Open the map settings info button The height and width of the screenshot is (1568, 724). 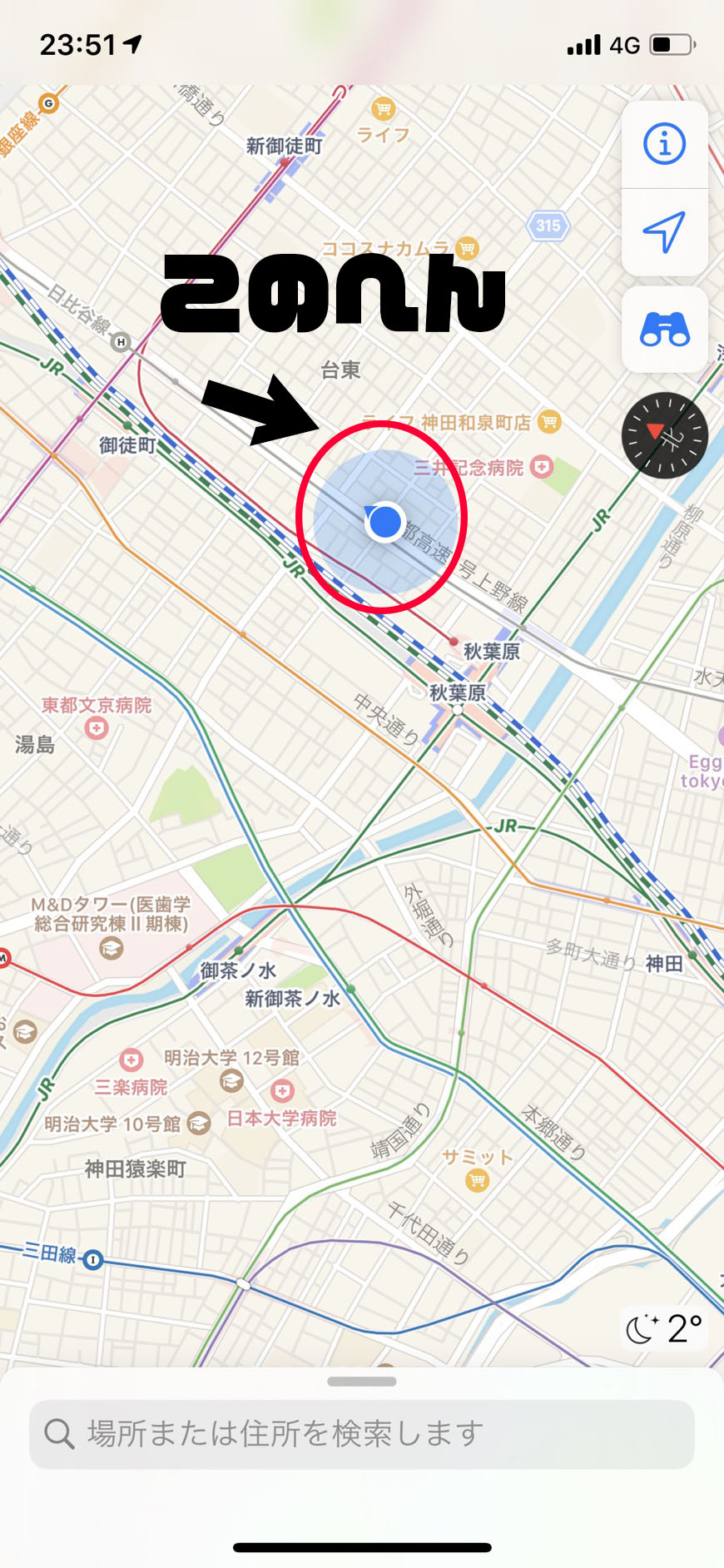pyautogui.click(x=664, y=144)
